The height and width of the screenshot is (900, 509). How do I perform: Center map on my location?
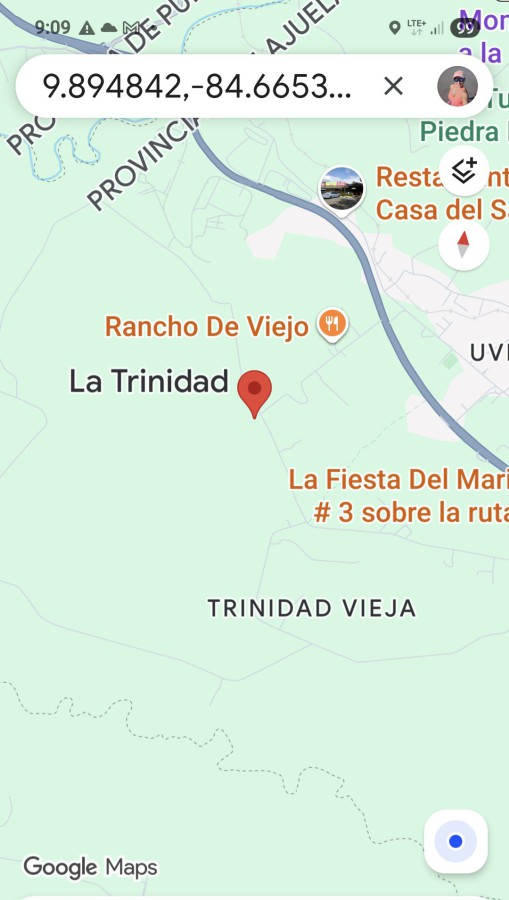[x=456, y=841]
